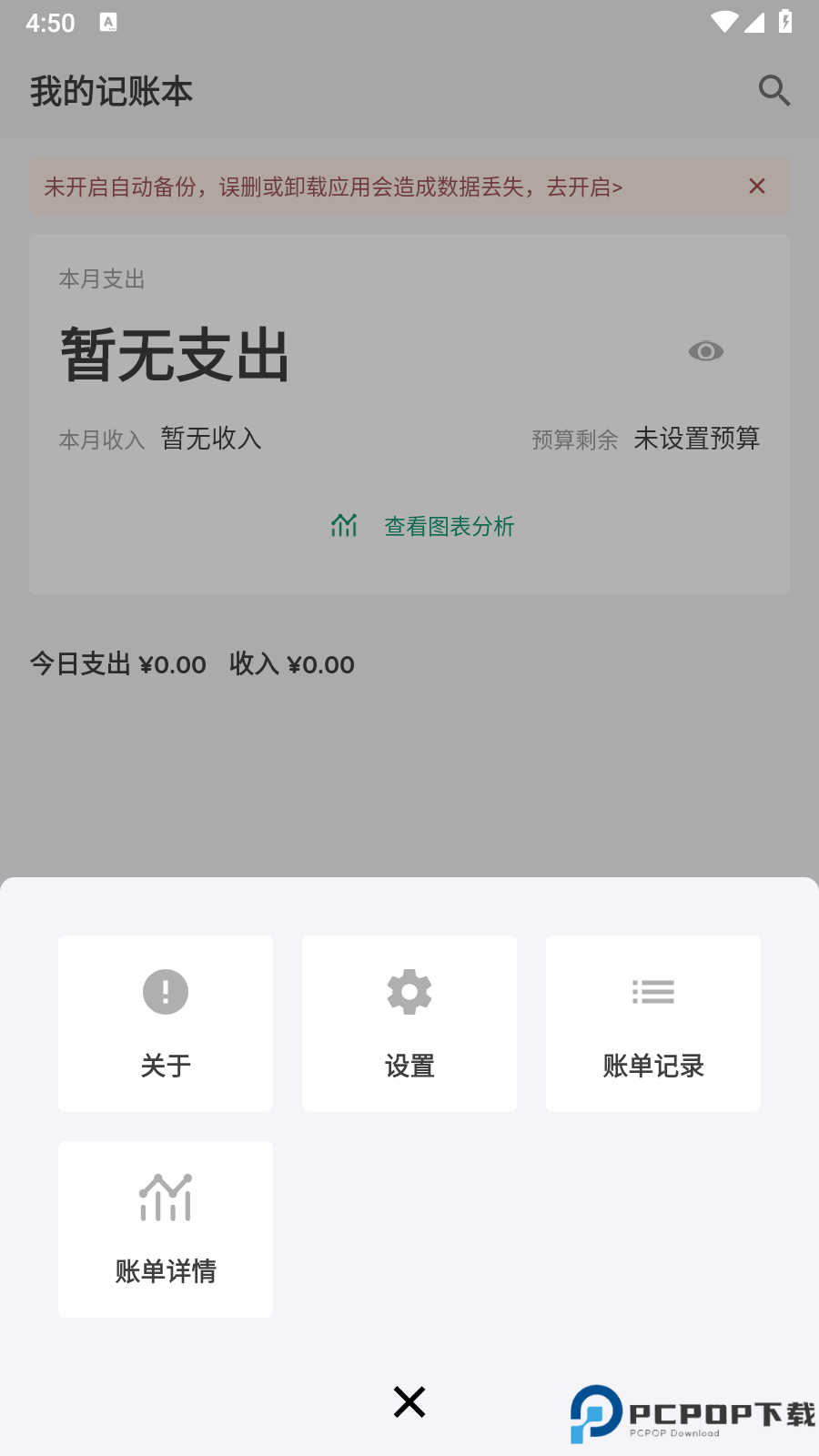Screen dimensions: 819x1456
Task: Dismiss the backup warning banner
Action: pos(757,186)
